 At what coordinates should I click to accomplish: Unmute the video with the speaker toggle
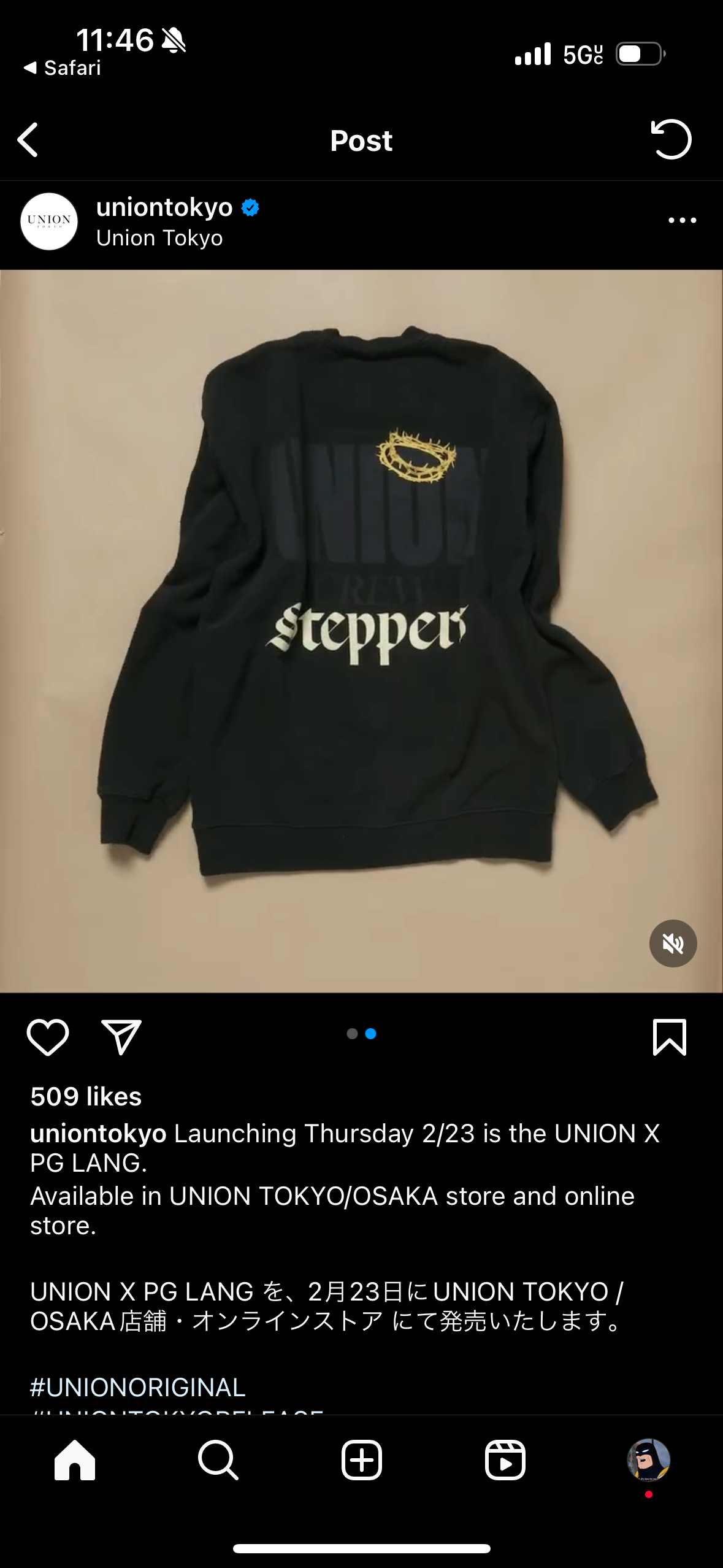coord(673,944)
